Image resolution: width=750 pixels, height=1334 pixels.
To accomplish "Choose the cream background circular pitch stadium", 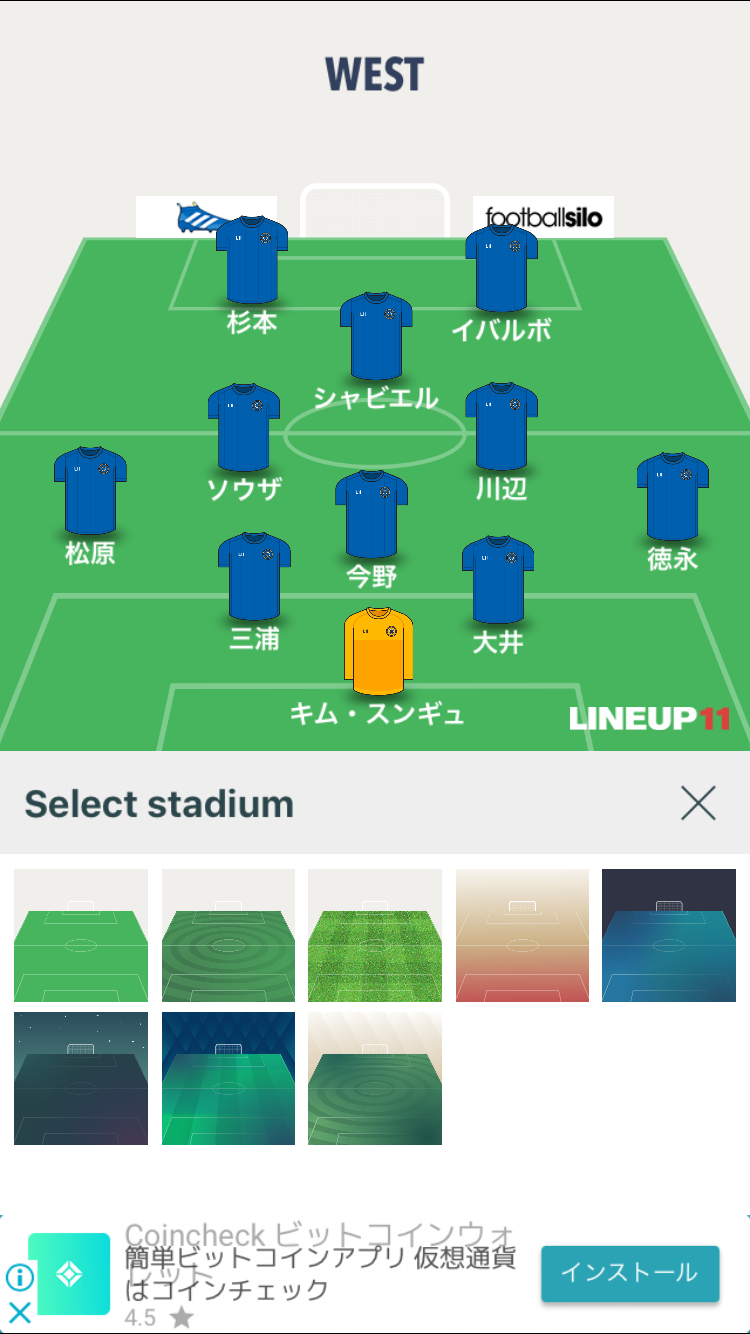I will pos(375,1078).
